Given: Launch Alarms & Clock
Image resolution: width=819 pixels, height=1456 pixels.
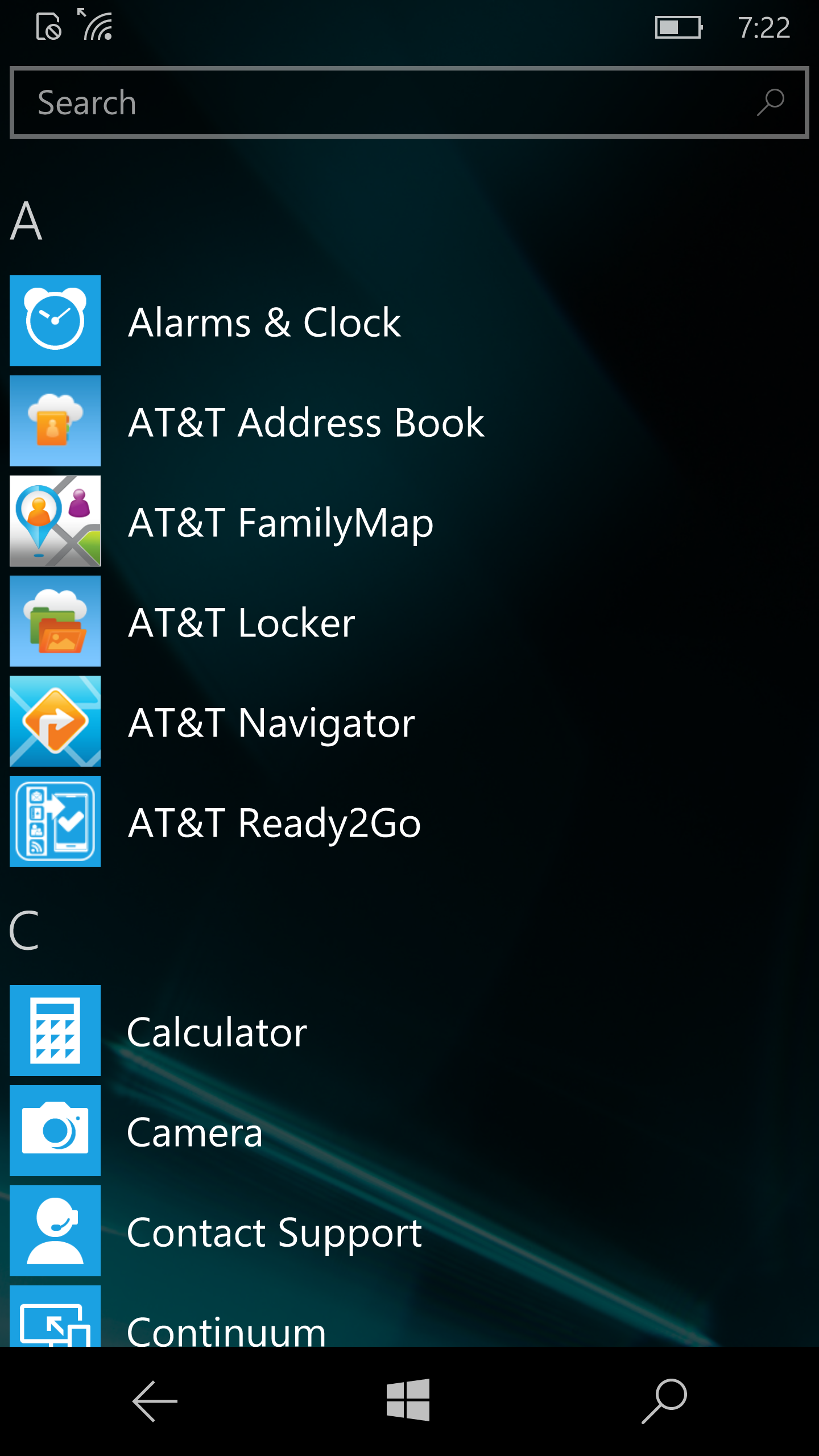Looking at the screenshot, I should (x=264, y=321).
